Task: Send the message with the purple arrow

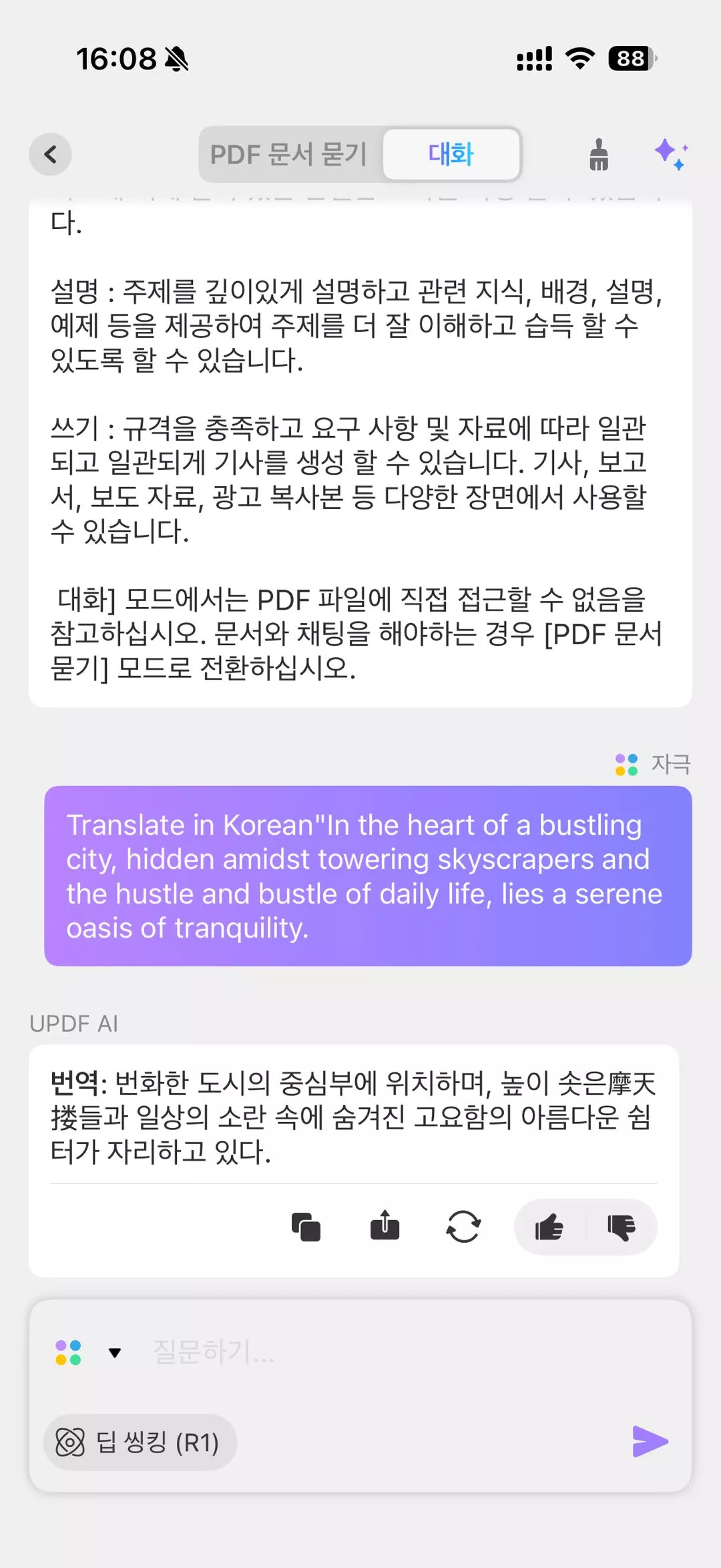Action: pyautogui.click(x=650, y=1441)
